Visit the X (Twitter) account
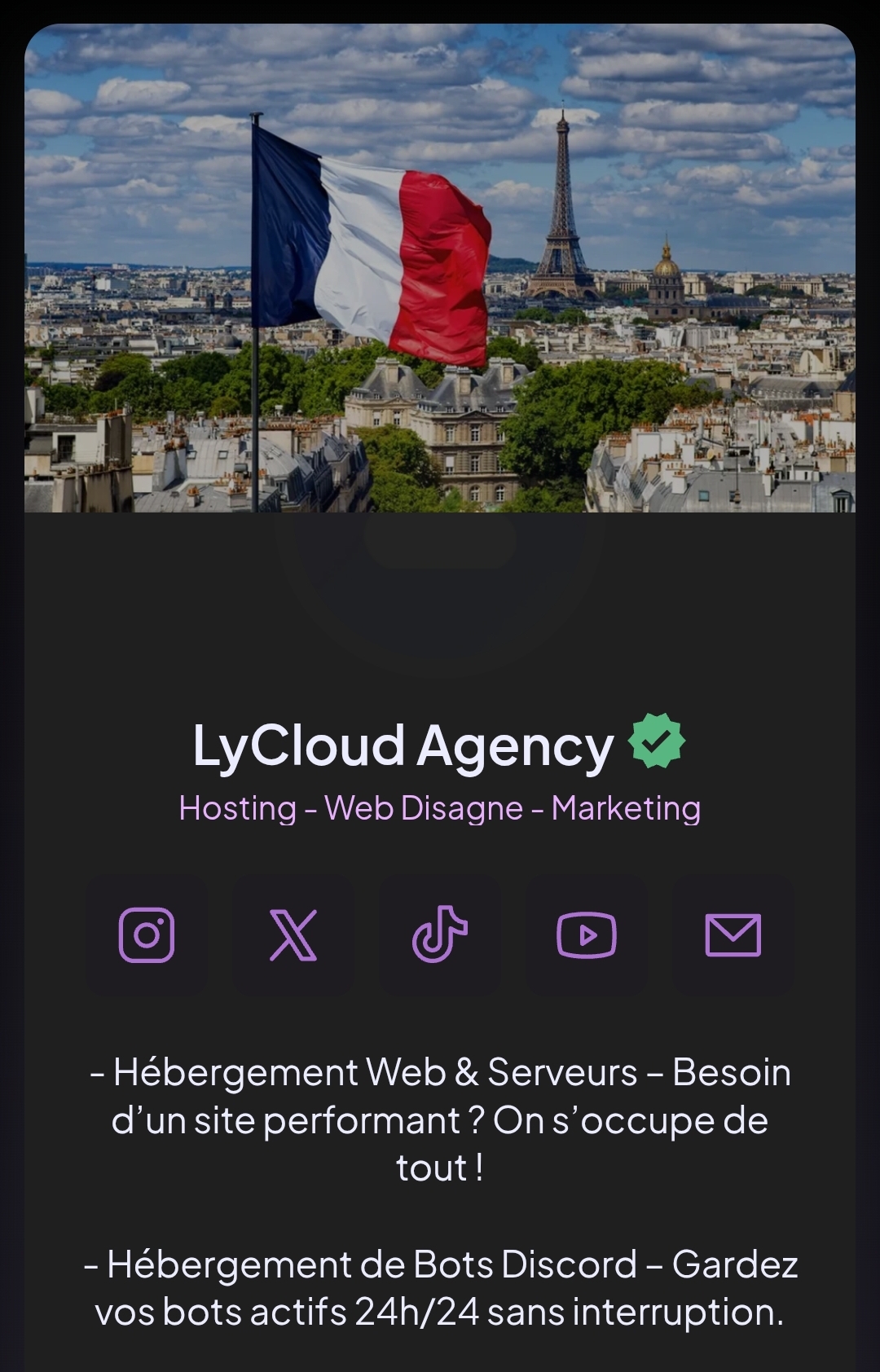880x1372 pixels. tap(293, 934)
